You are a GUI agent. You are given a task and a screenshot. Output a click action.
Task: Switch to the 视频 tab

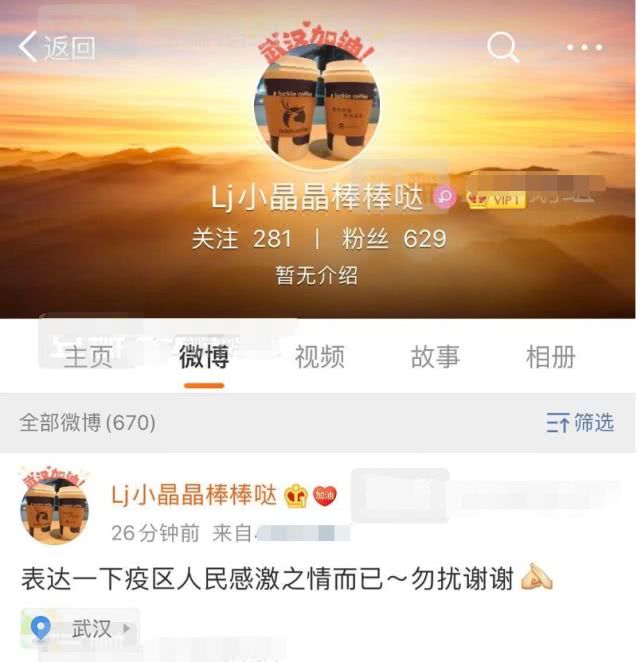click(320, 357)
